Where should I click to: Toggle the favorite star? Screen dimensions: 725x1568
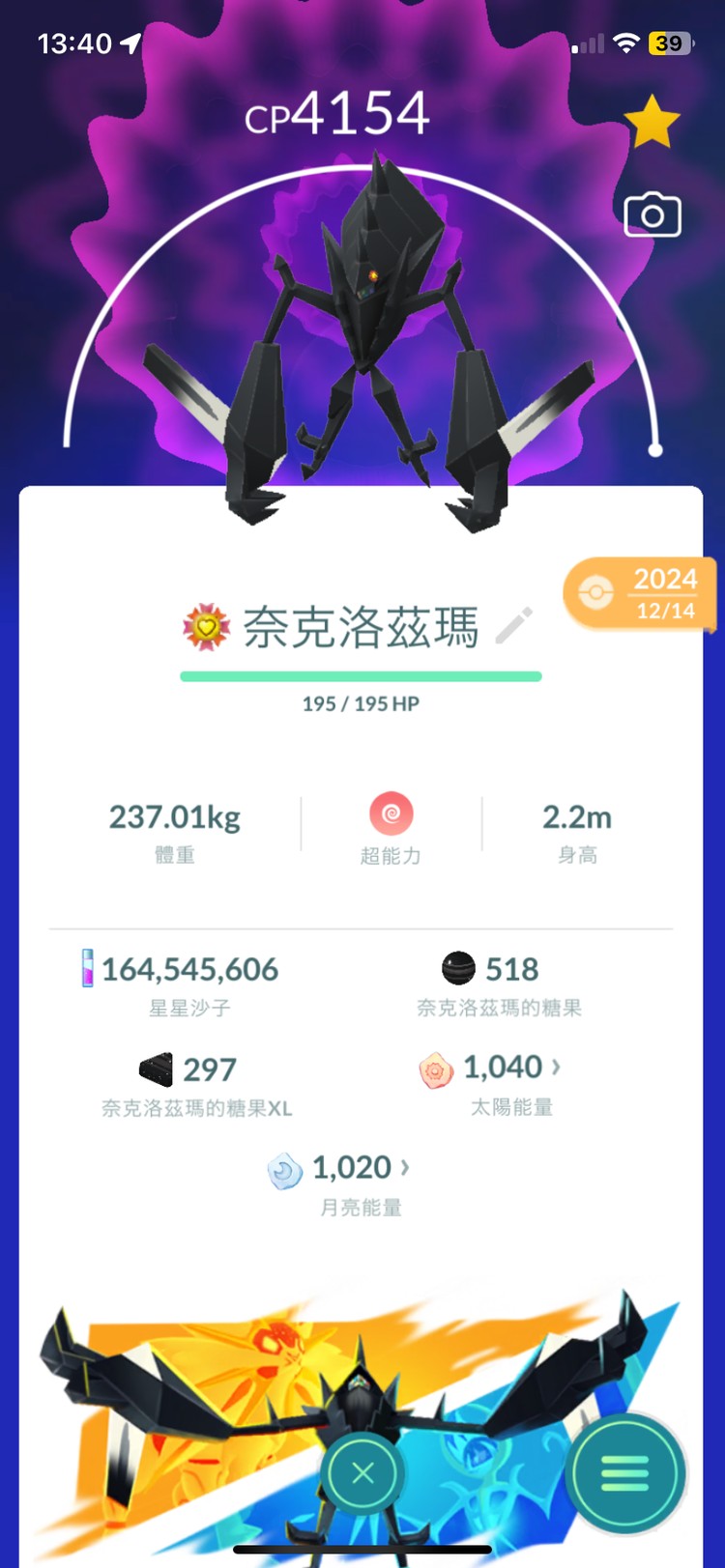652,122
